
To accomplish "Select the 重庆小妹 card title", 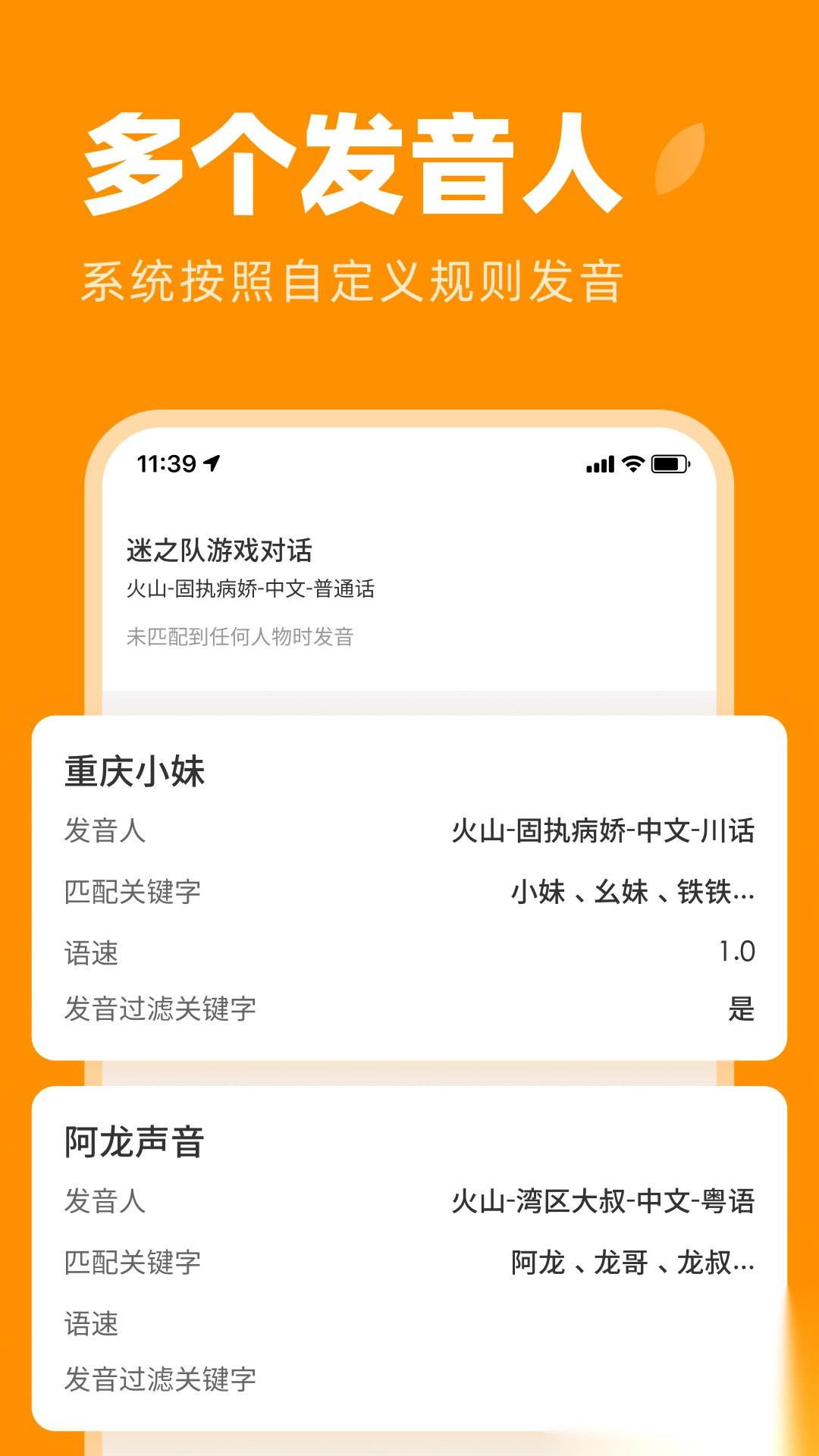I will pos(133,770).
